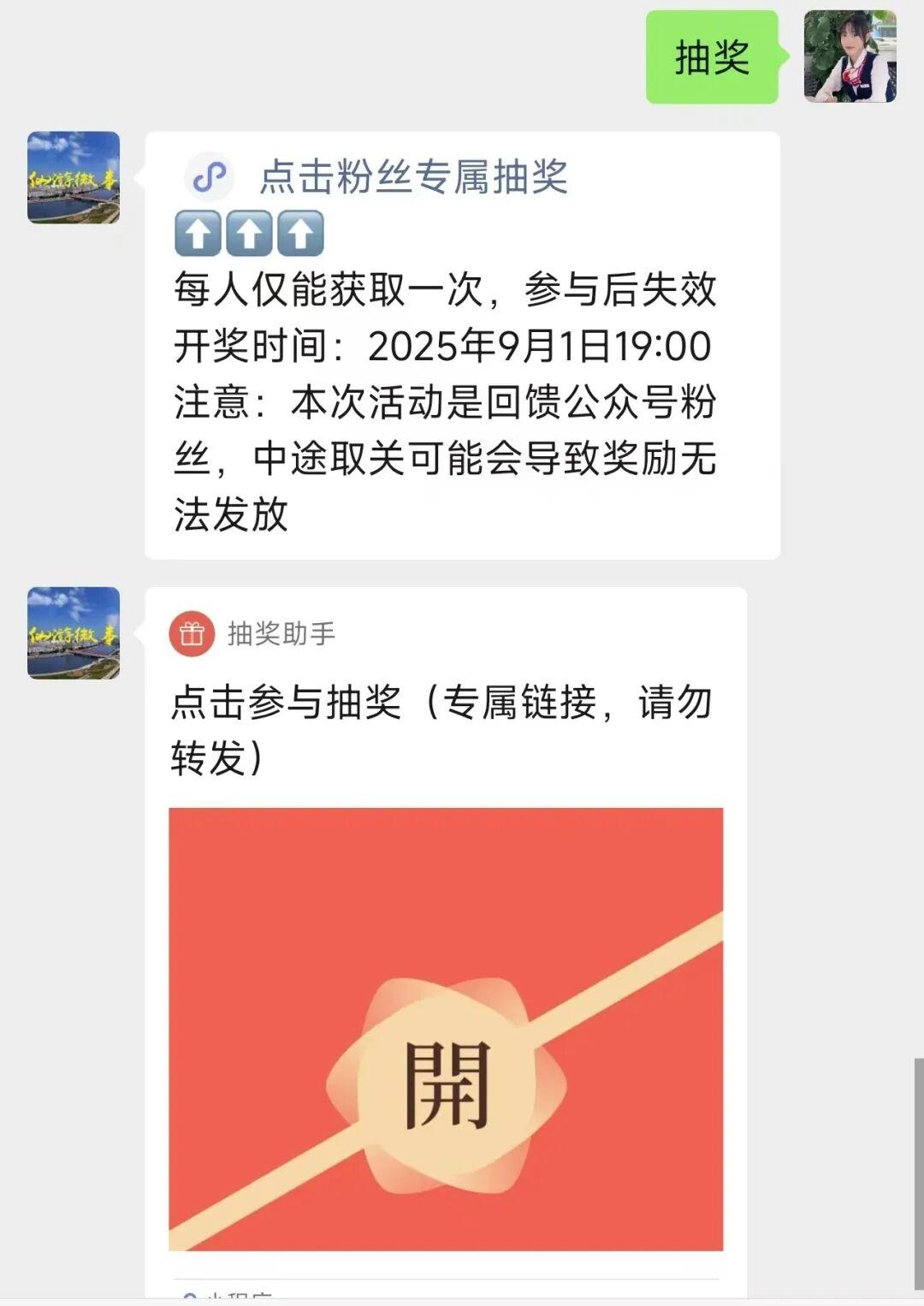
Task: Click the 仙游微事 avatar beside 抽奖助手 card
Action: (73, 633)
